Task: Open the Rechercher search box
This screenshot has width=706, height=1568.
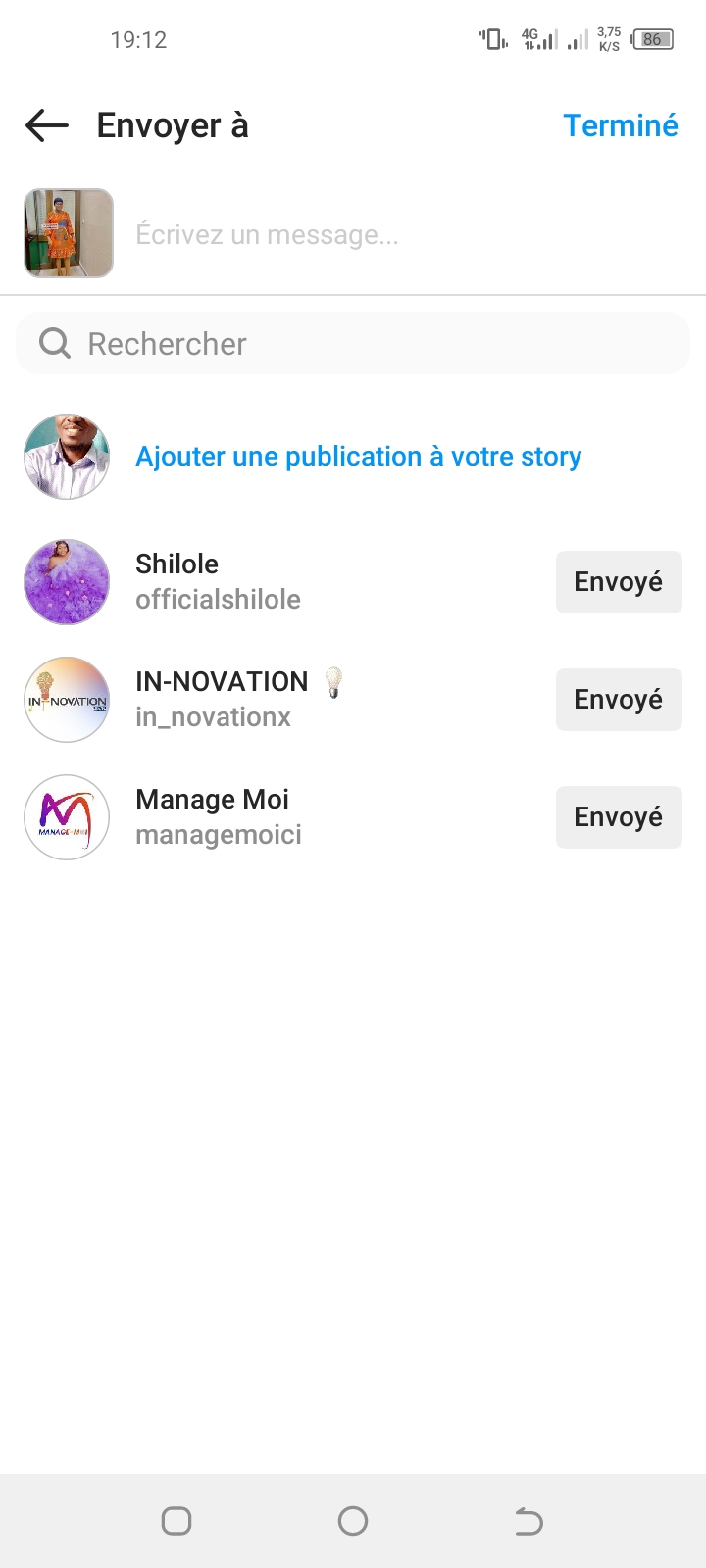Action: 353,344
